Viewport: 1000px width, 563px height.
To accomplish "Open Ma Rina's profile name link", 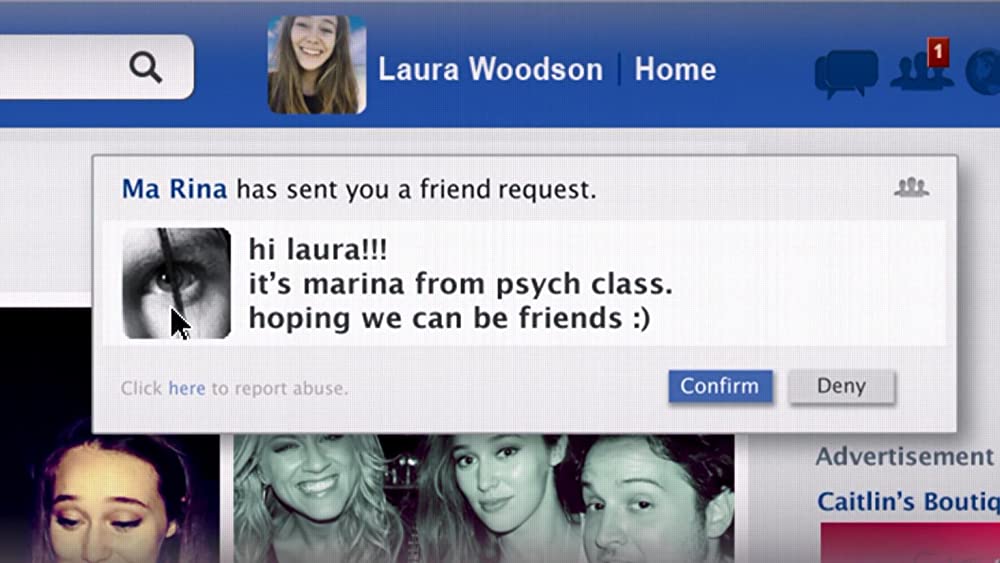I will [x=174, y=188].
